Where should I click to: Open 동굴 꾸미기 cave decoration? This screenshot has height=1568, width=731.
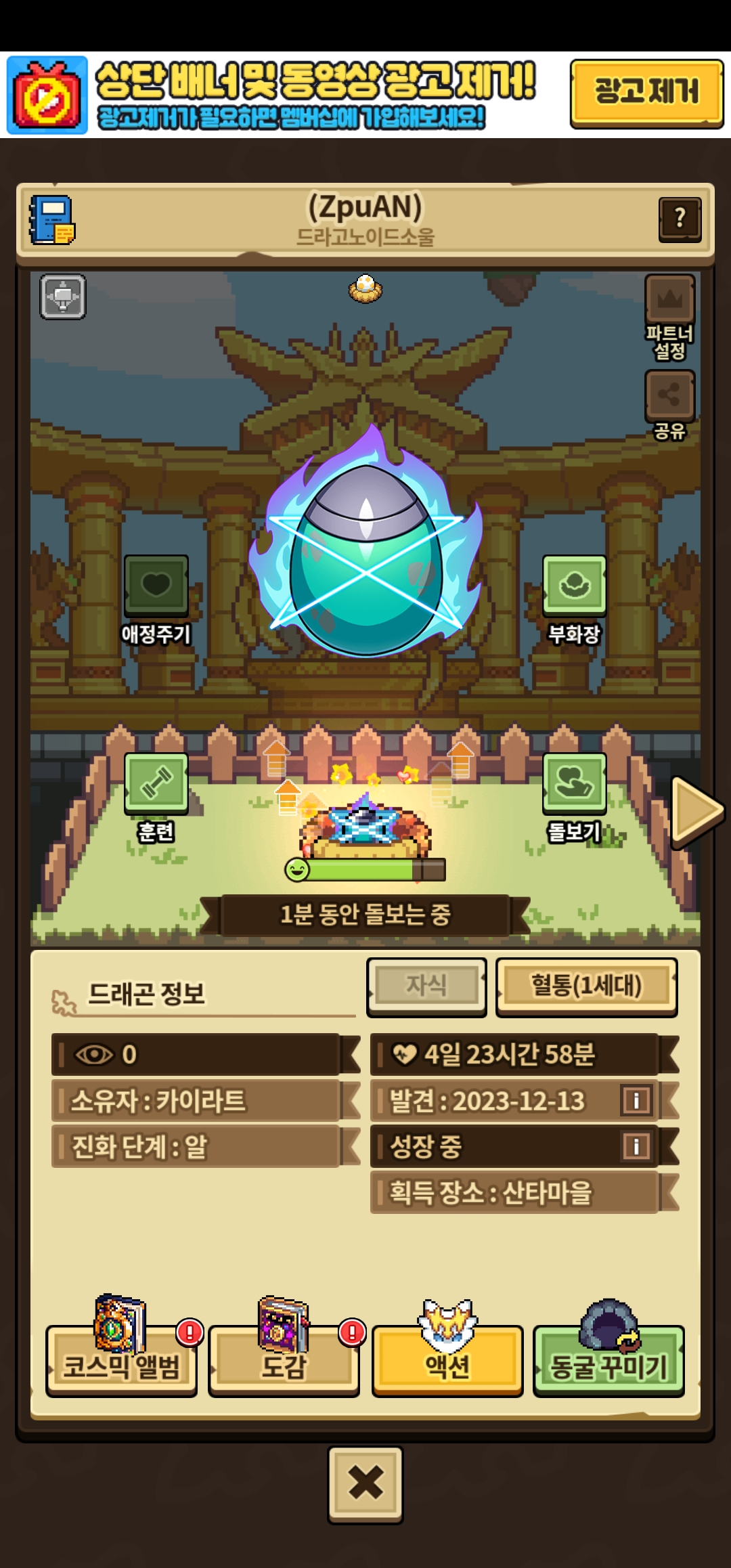tap(609, 1347)
